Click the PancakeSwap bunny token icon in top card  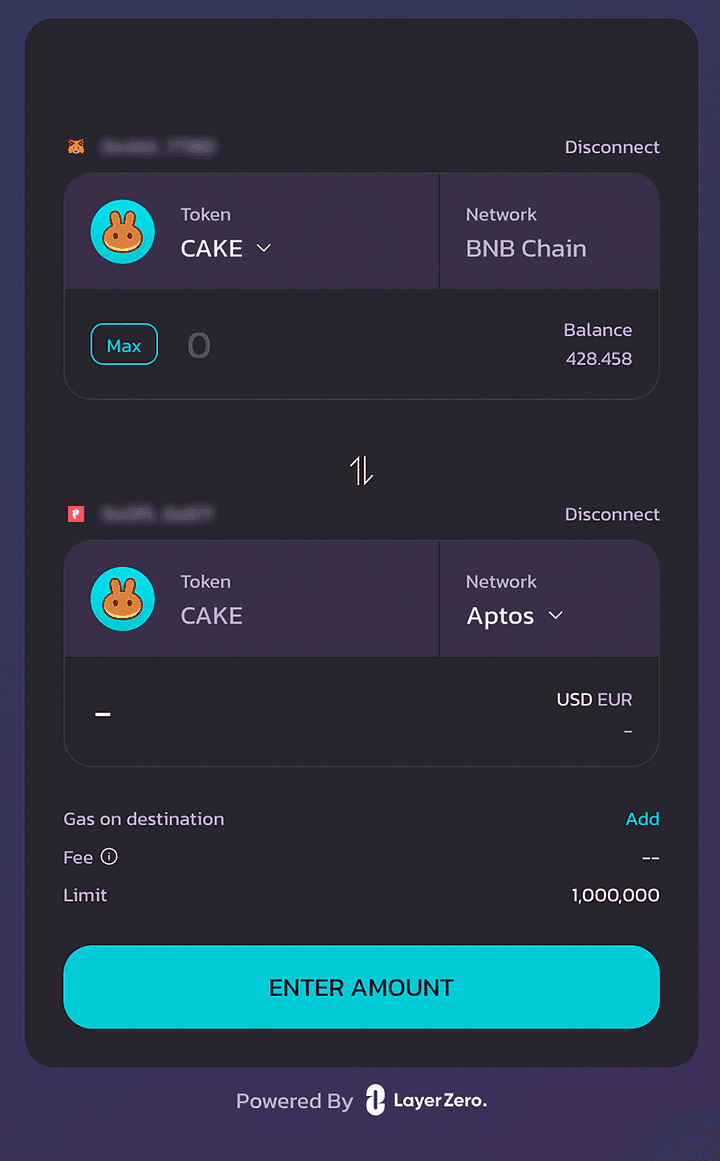click(122, 231)
